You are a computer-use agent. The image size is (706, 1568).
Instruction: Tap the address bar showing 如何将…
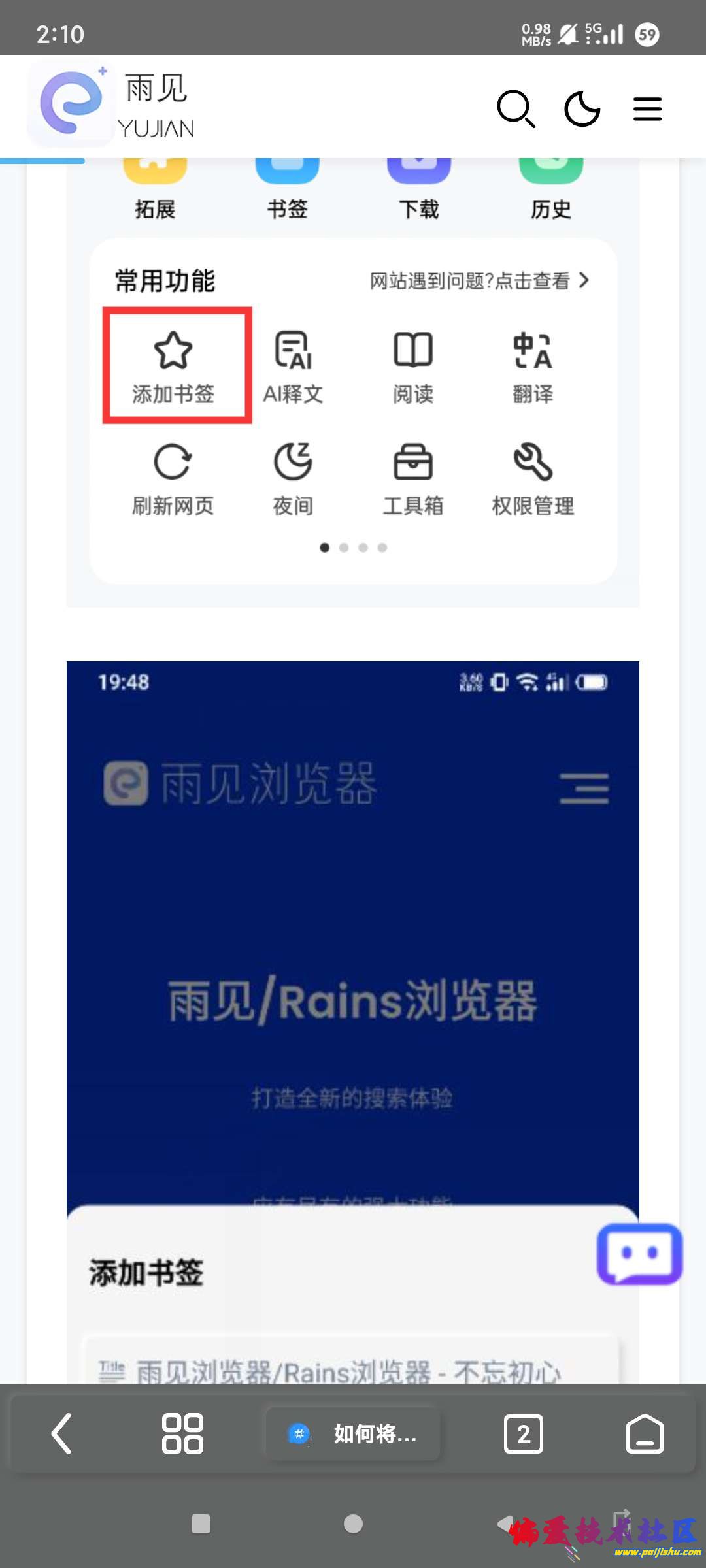[x=353, y=1434]
